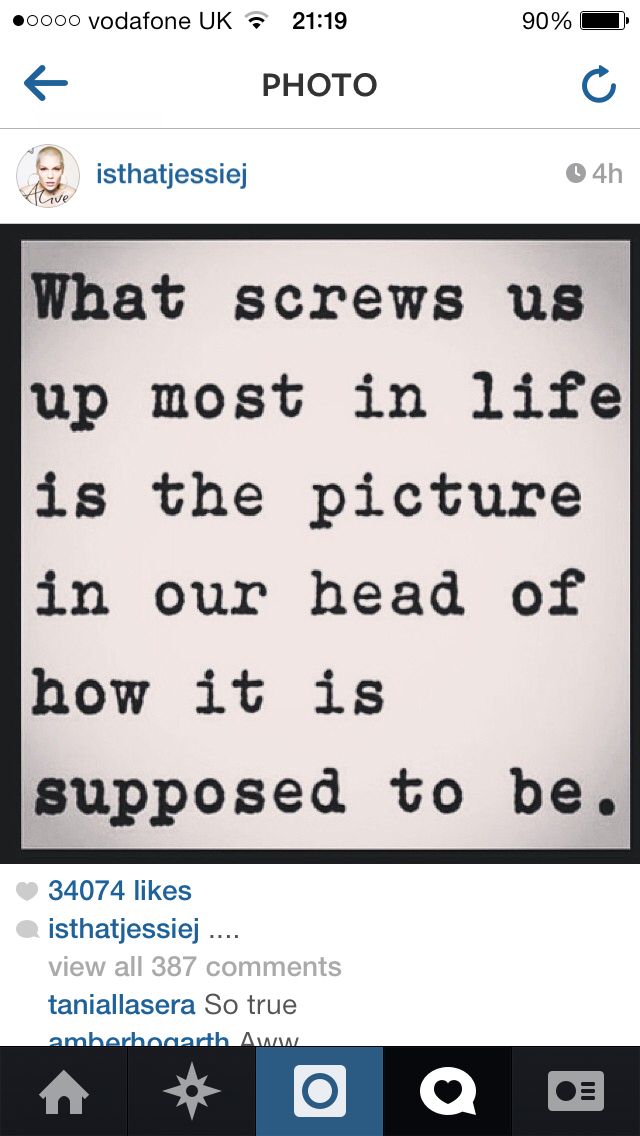The width and height of the screenshot is (640, 1136).
Task: View all 387 comments
Action: tap(195, 967)
